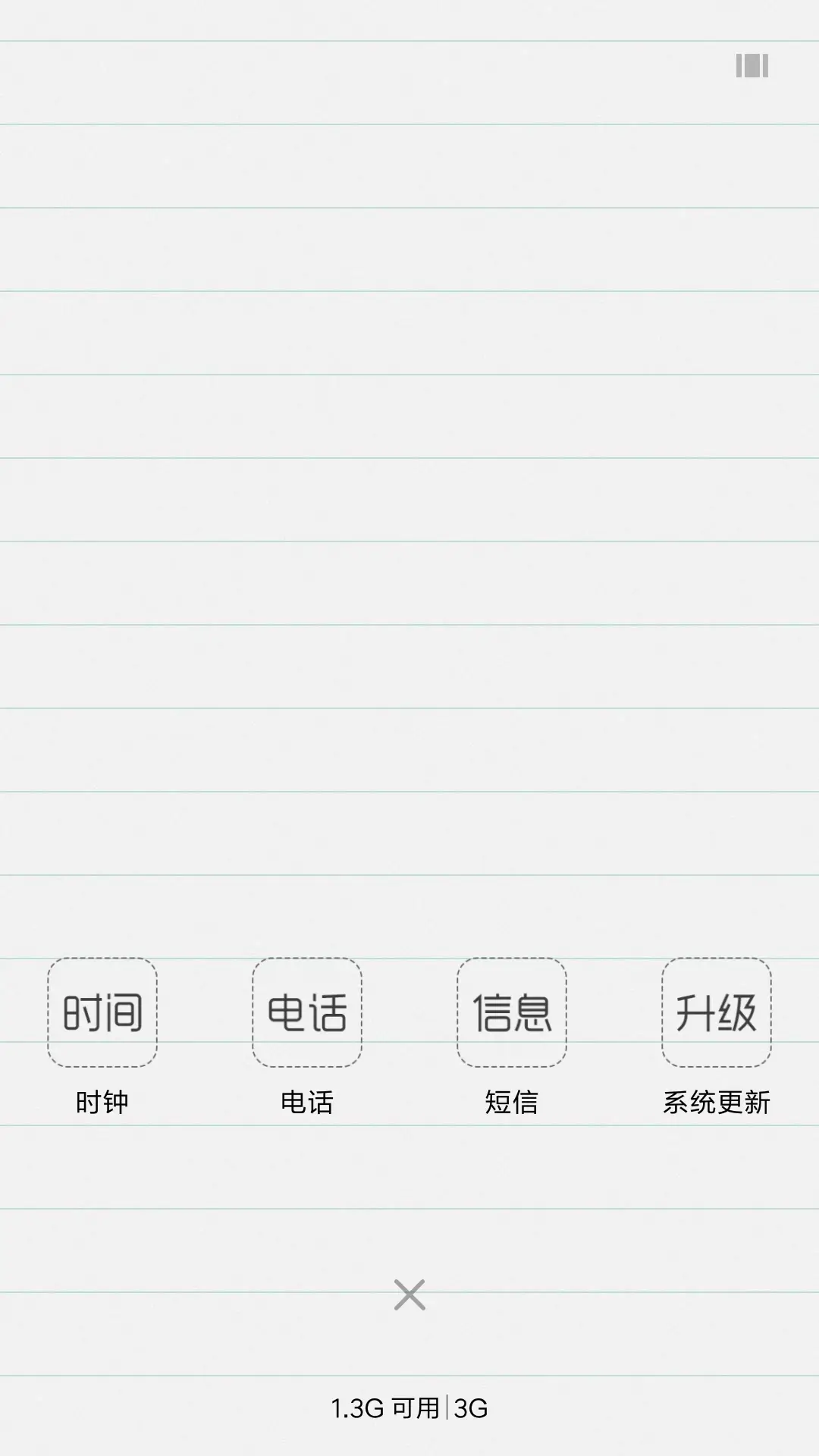This screenshot has height=1456, width=819.
Task: Click the 时钟 label under the clock icon
Action: 102,1103
